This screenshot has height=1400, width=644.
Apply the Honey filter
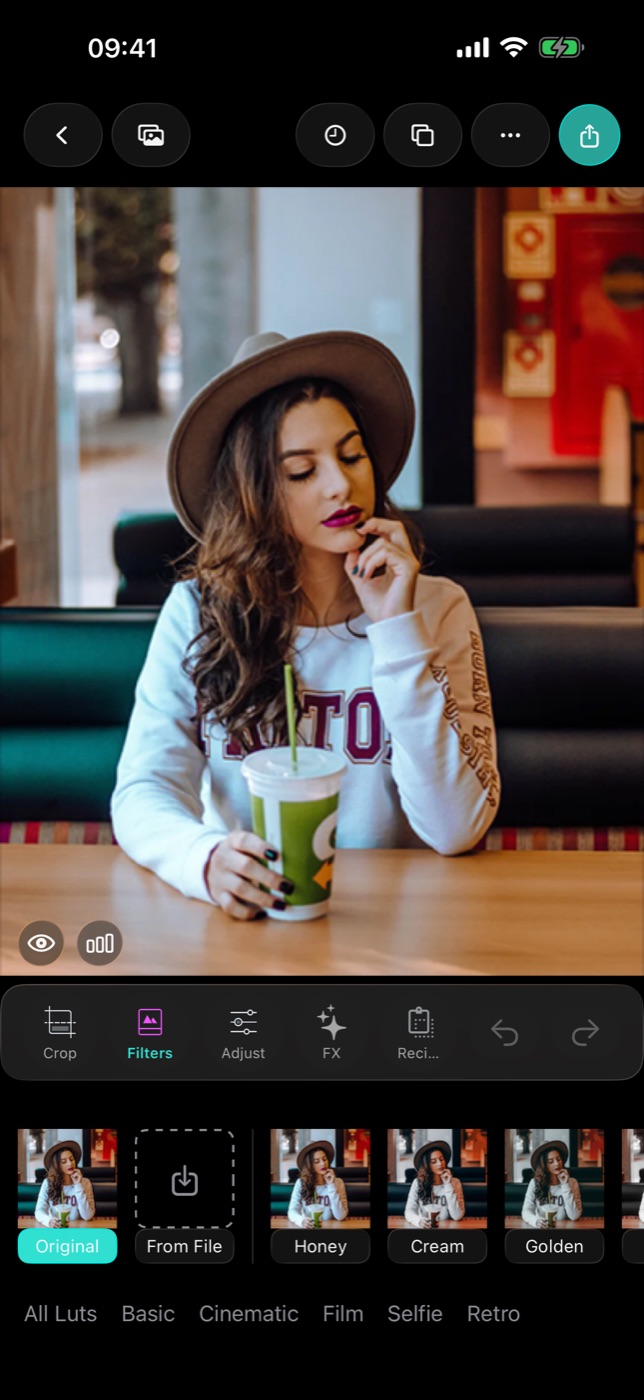[320, 1196]
